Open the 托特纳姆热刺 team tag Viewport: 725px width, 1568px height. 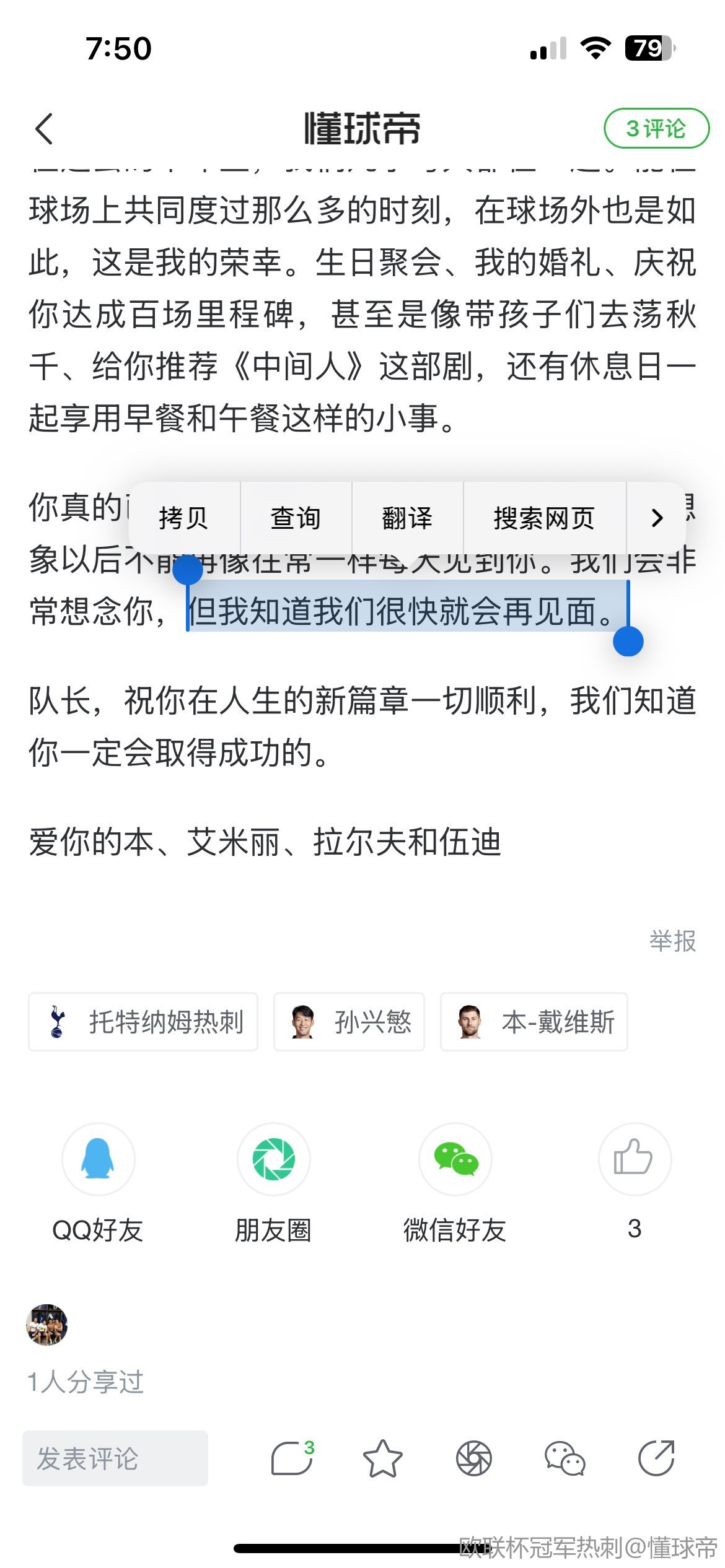coord(143,1022)
